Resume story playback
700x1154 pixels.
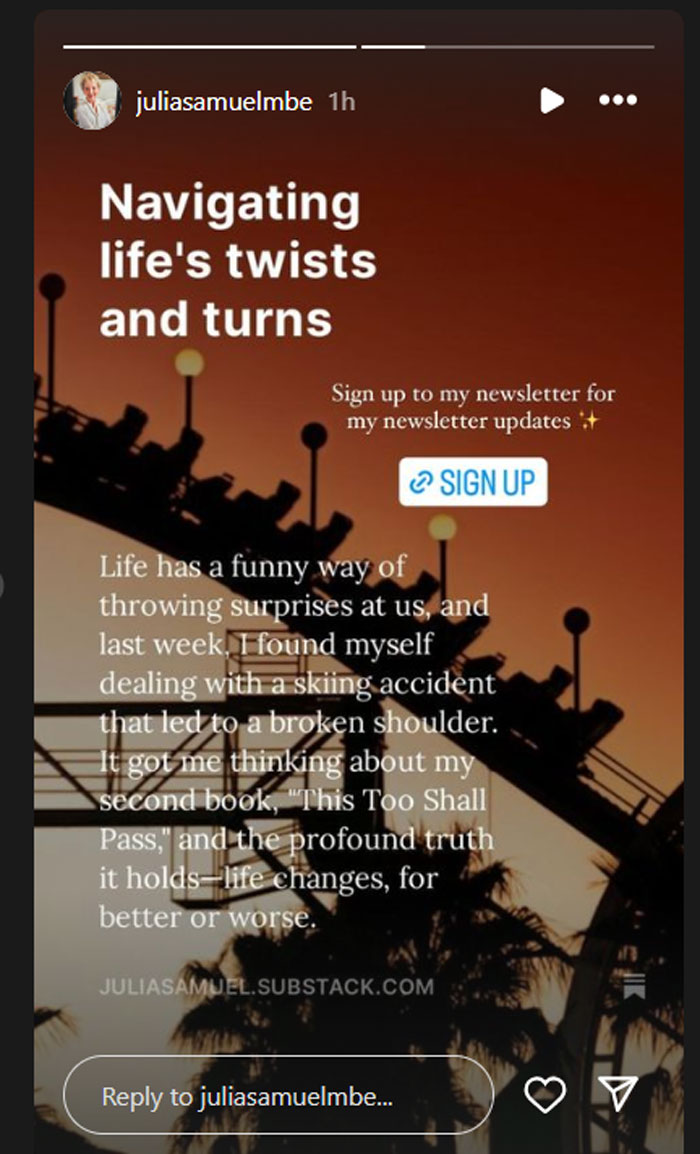point(551,100)
